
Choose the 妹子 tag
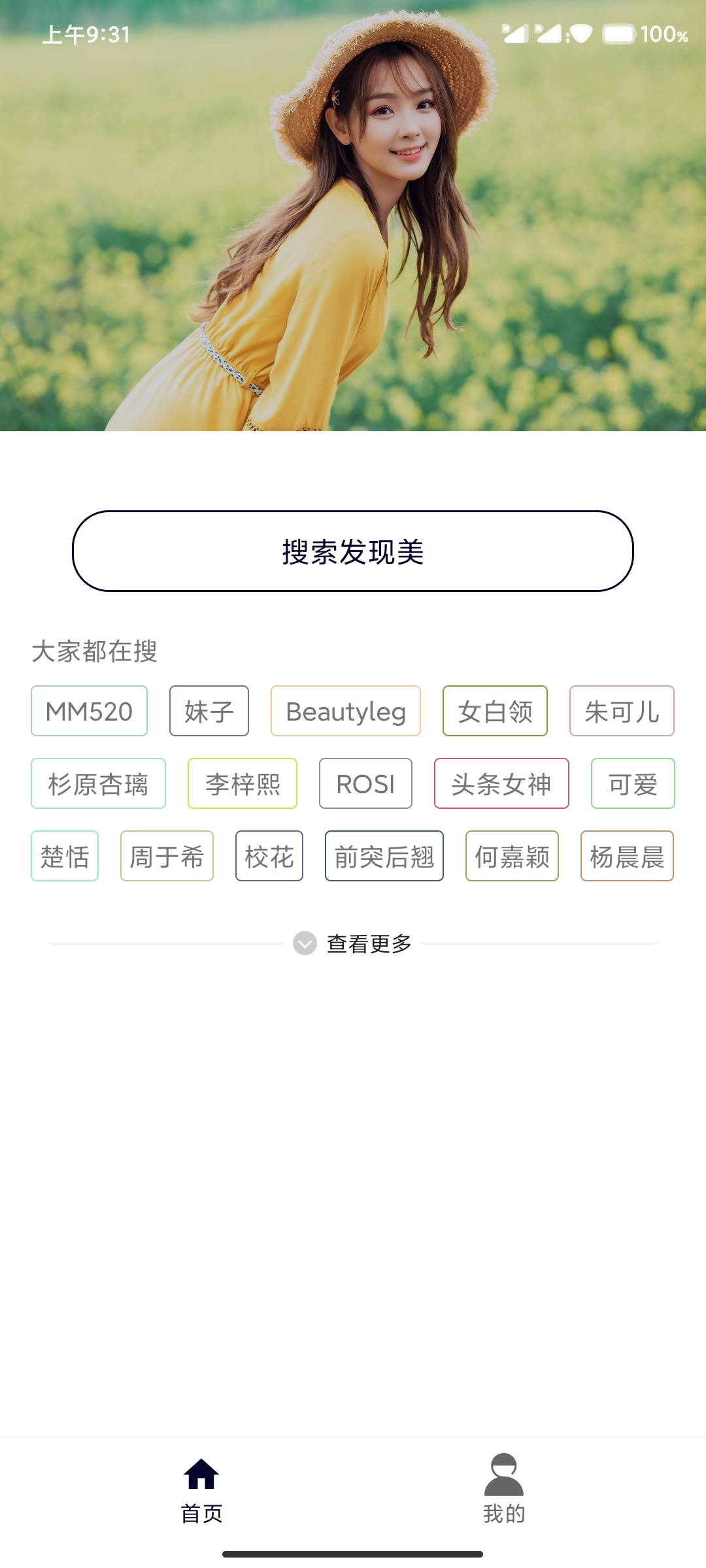pyautogui.click(x=209, y=711)
